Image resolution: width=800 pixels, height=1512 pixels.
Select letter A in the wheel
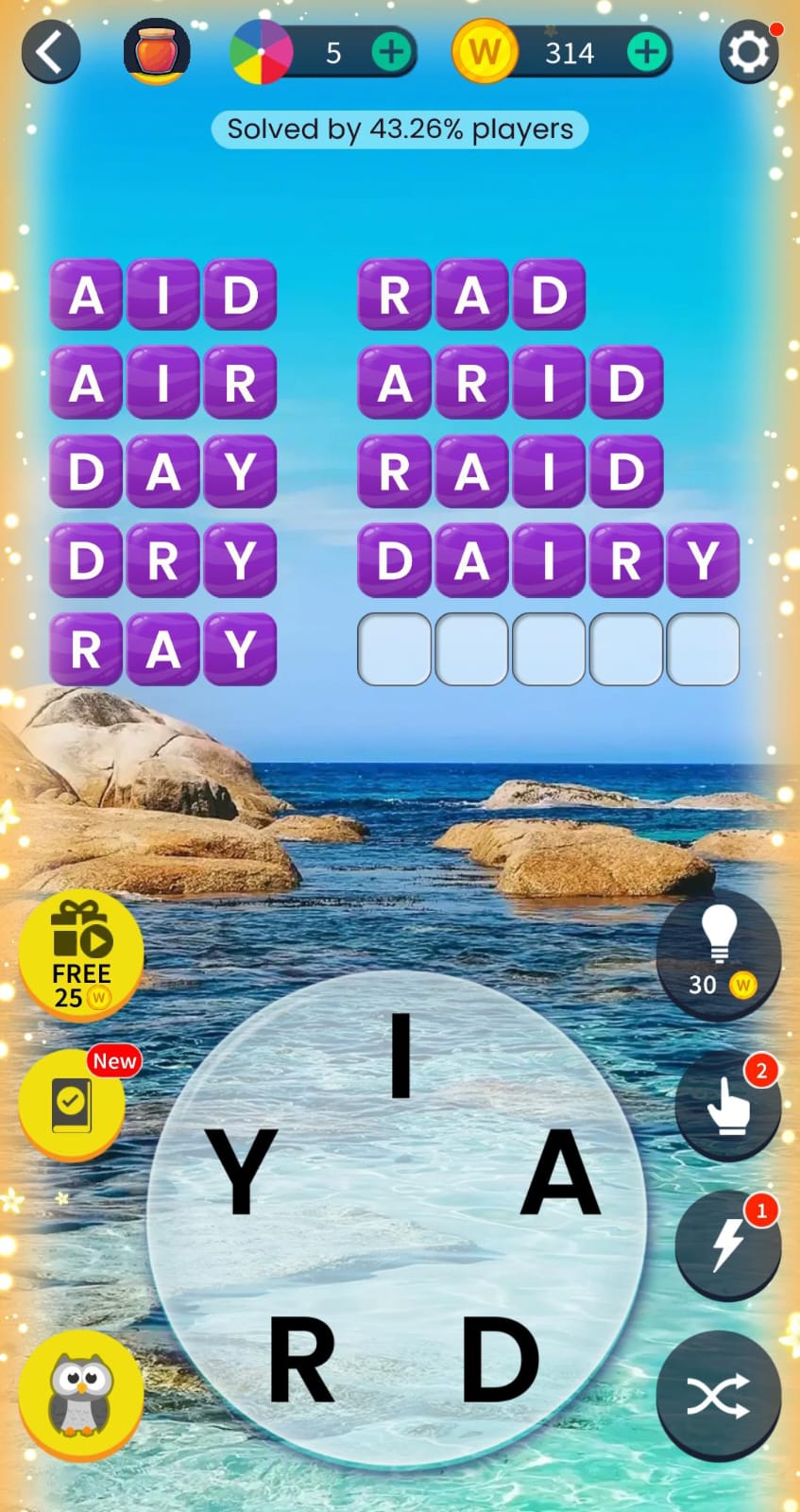coord(561,1172)
